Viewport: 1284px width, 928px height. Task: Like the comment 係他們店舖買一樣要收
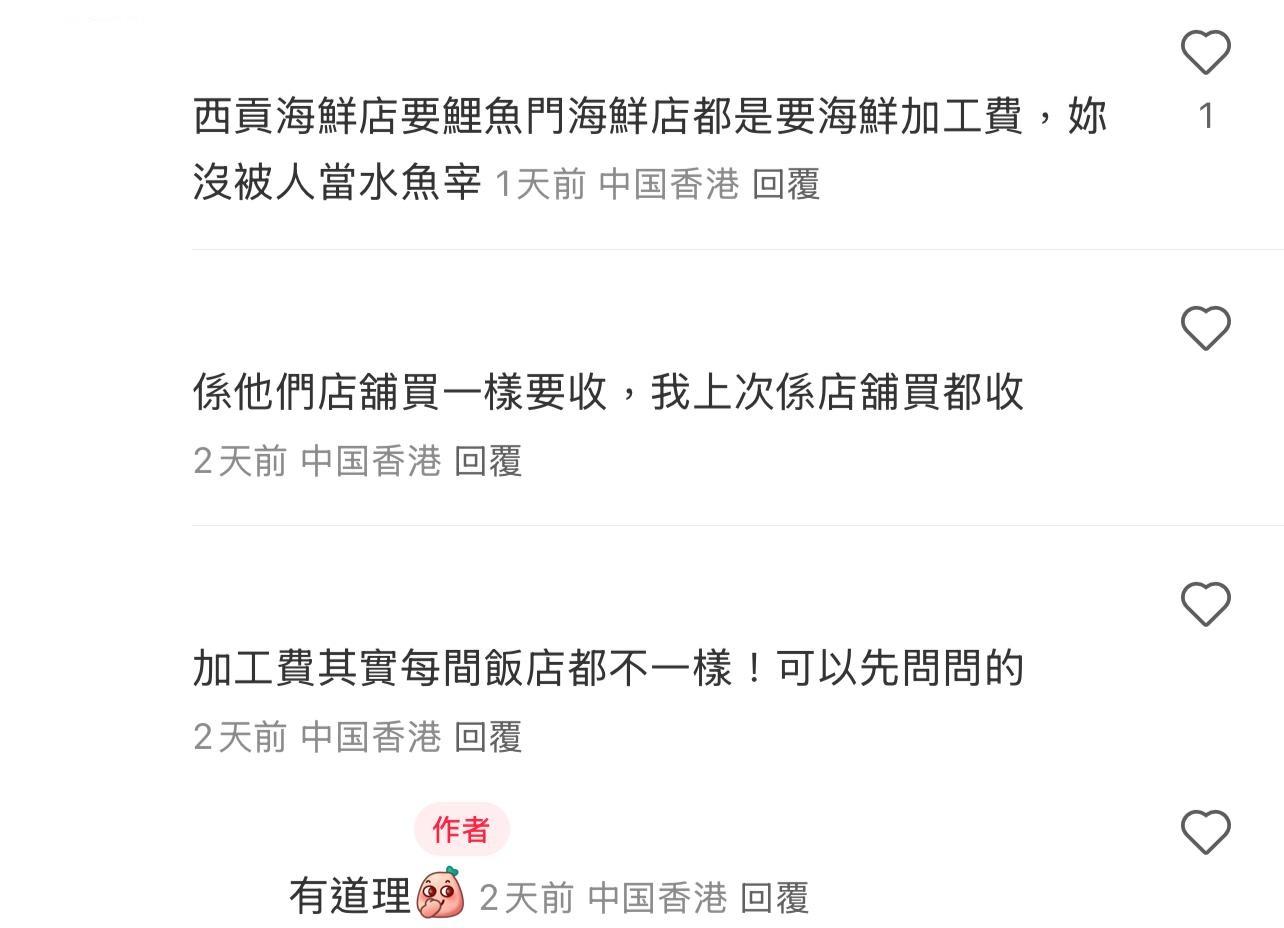coord(1205,328)
